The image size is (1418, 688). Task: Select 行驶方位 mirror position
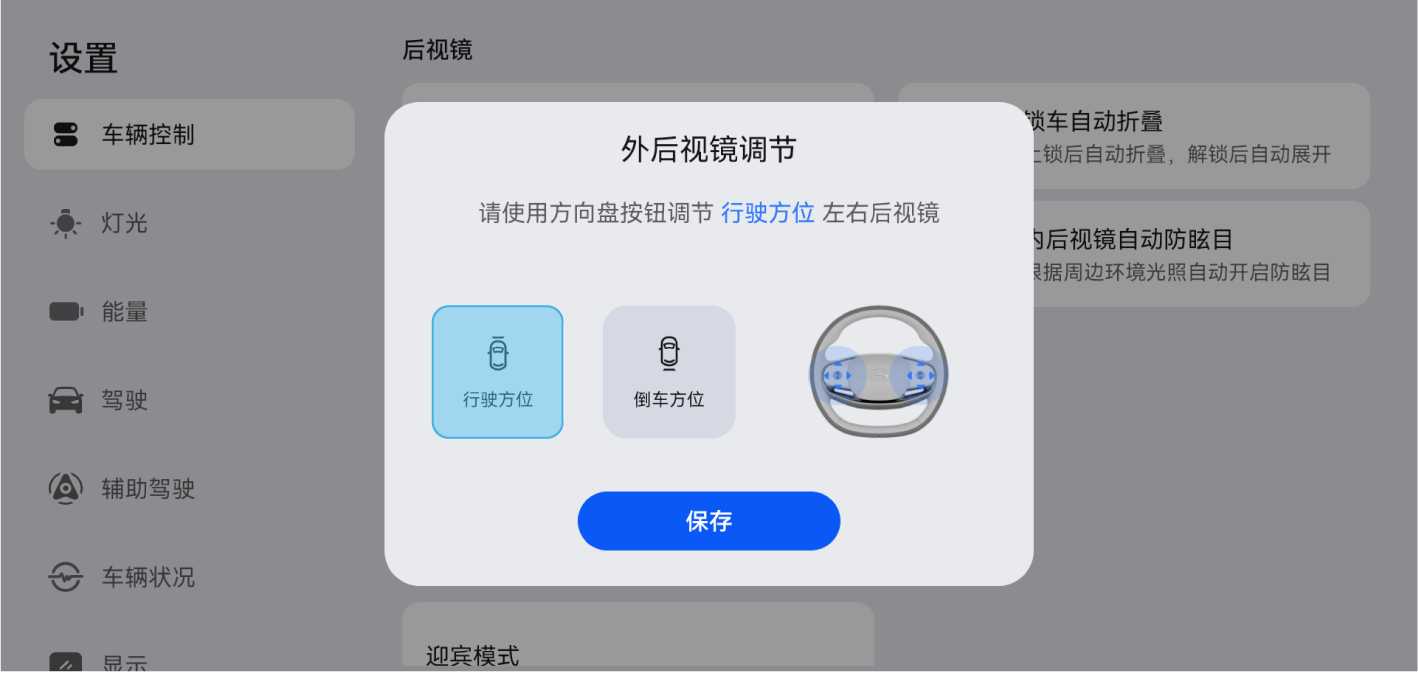coord(497,372)
